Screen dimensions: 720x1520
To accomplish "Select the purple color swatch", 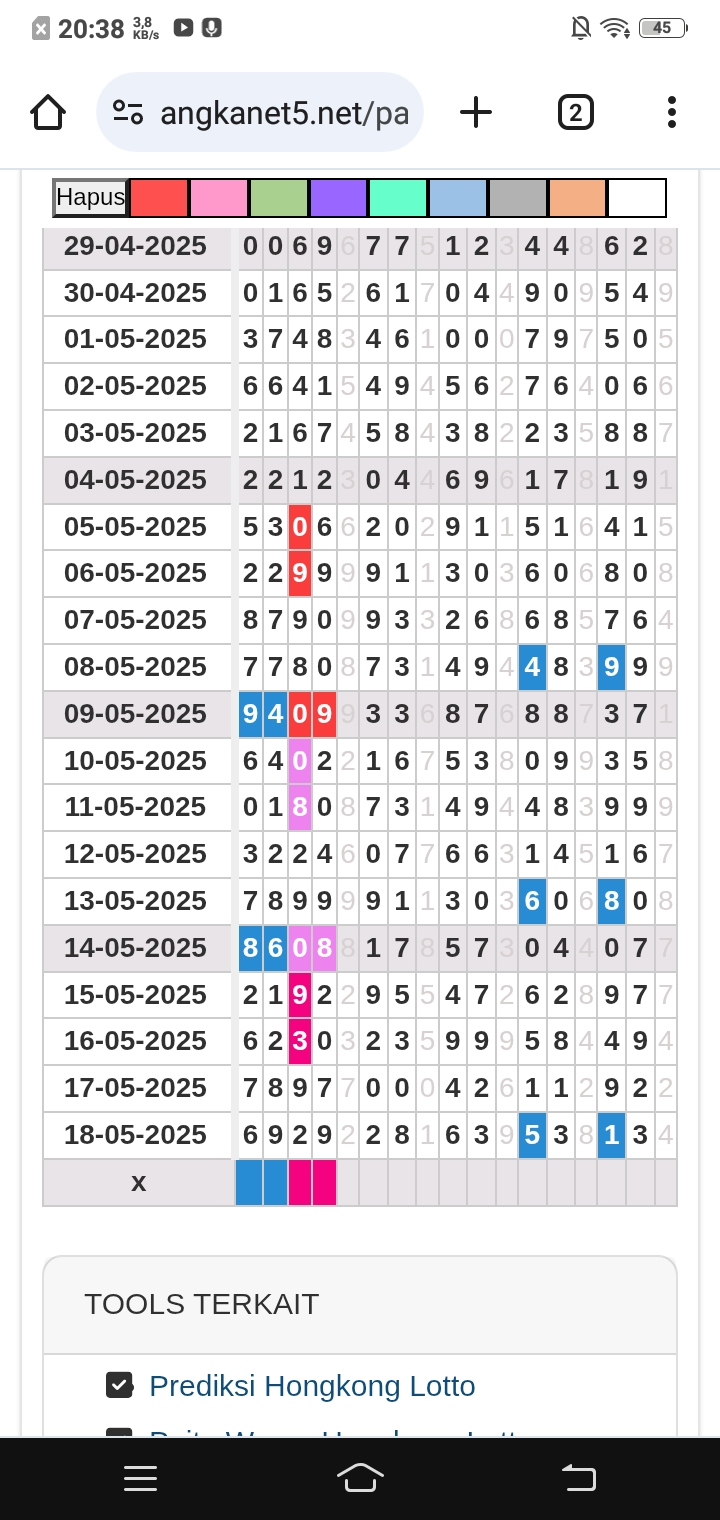I will tap(339, 198).
